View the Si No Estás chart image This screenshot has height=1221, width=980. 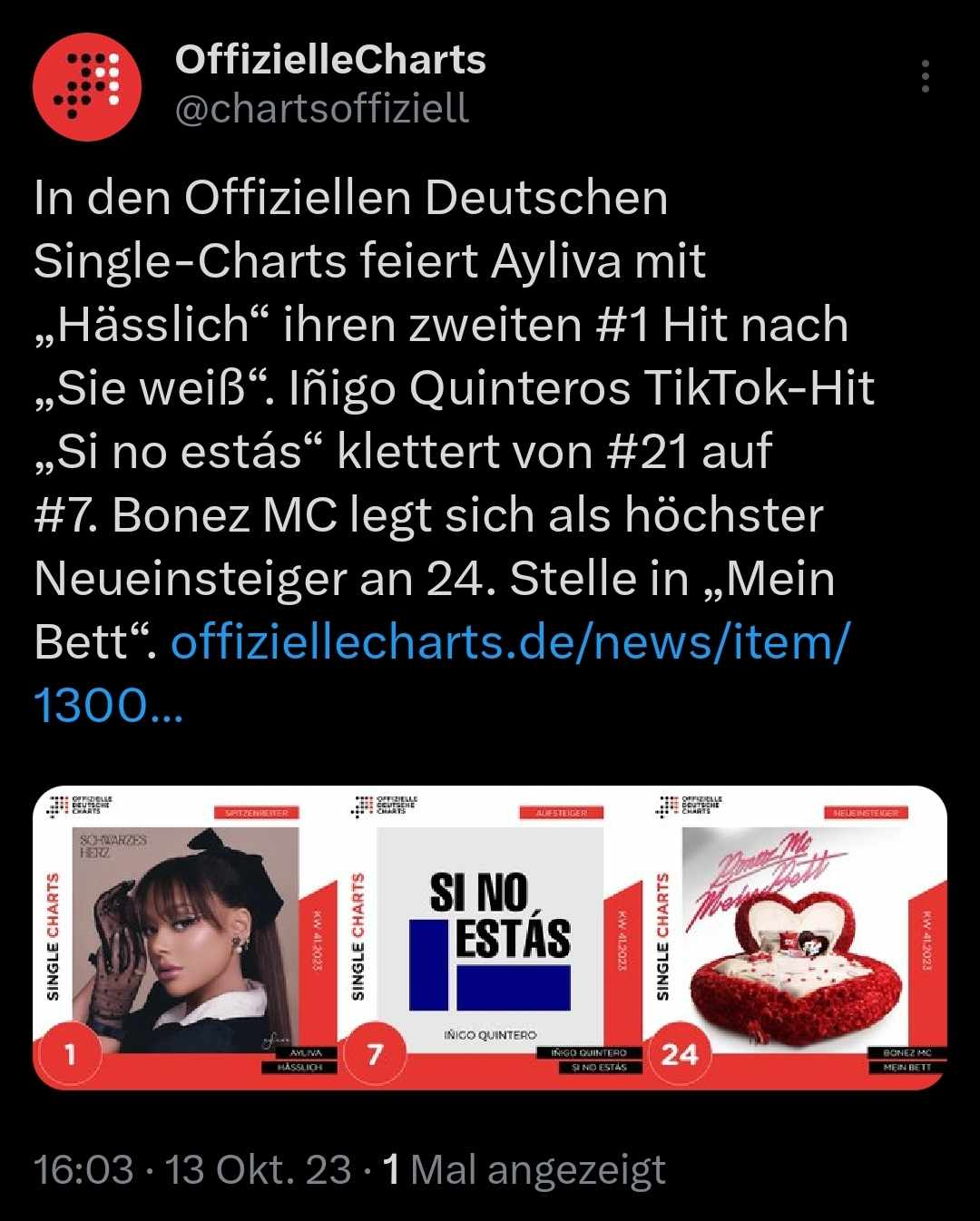coord(490,937)
